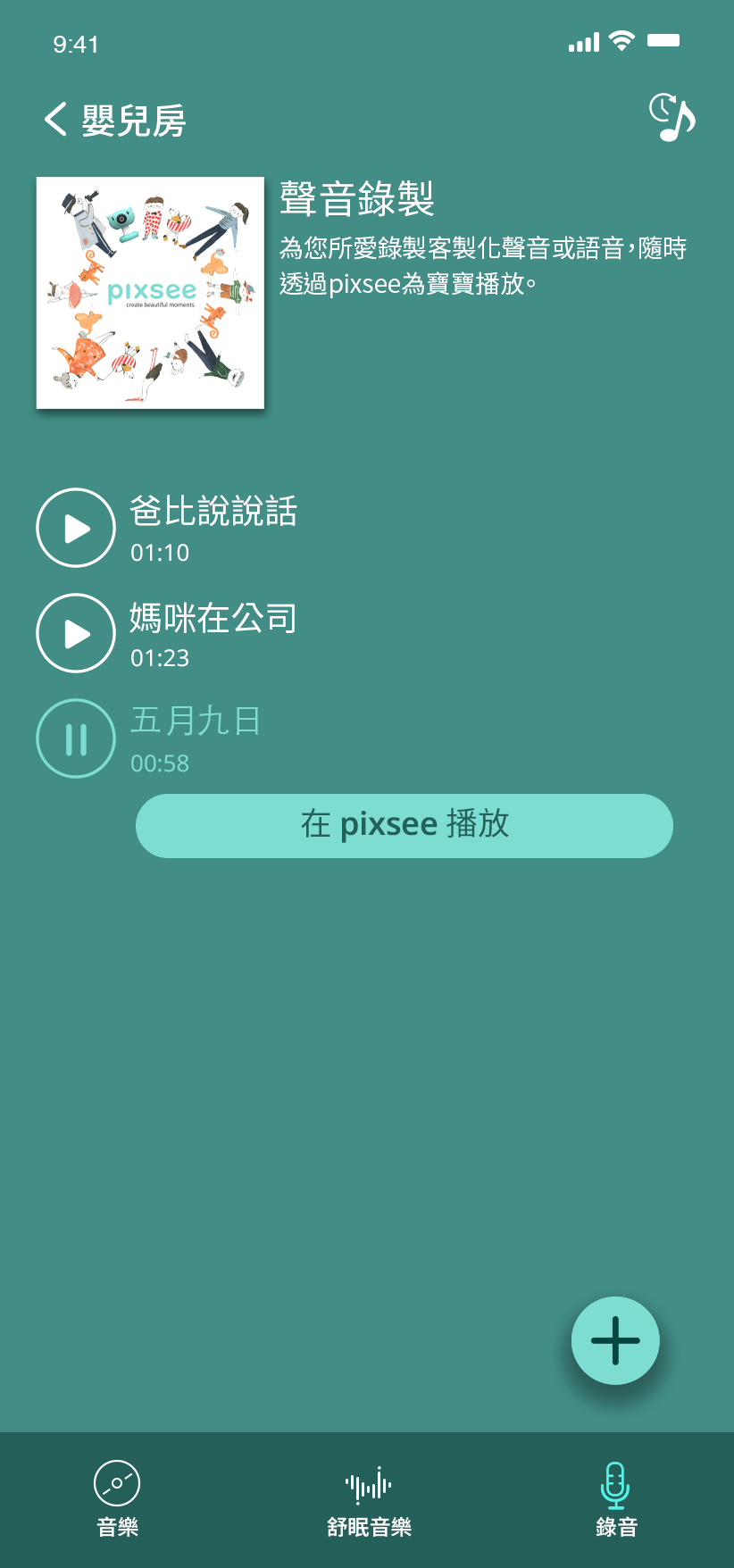
Task: Tap the 在 pixsee 播放 button
Action: [x=404, y=826]
